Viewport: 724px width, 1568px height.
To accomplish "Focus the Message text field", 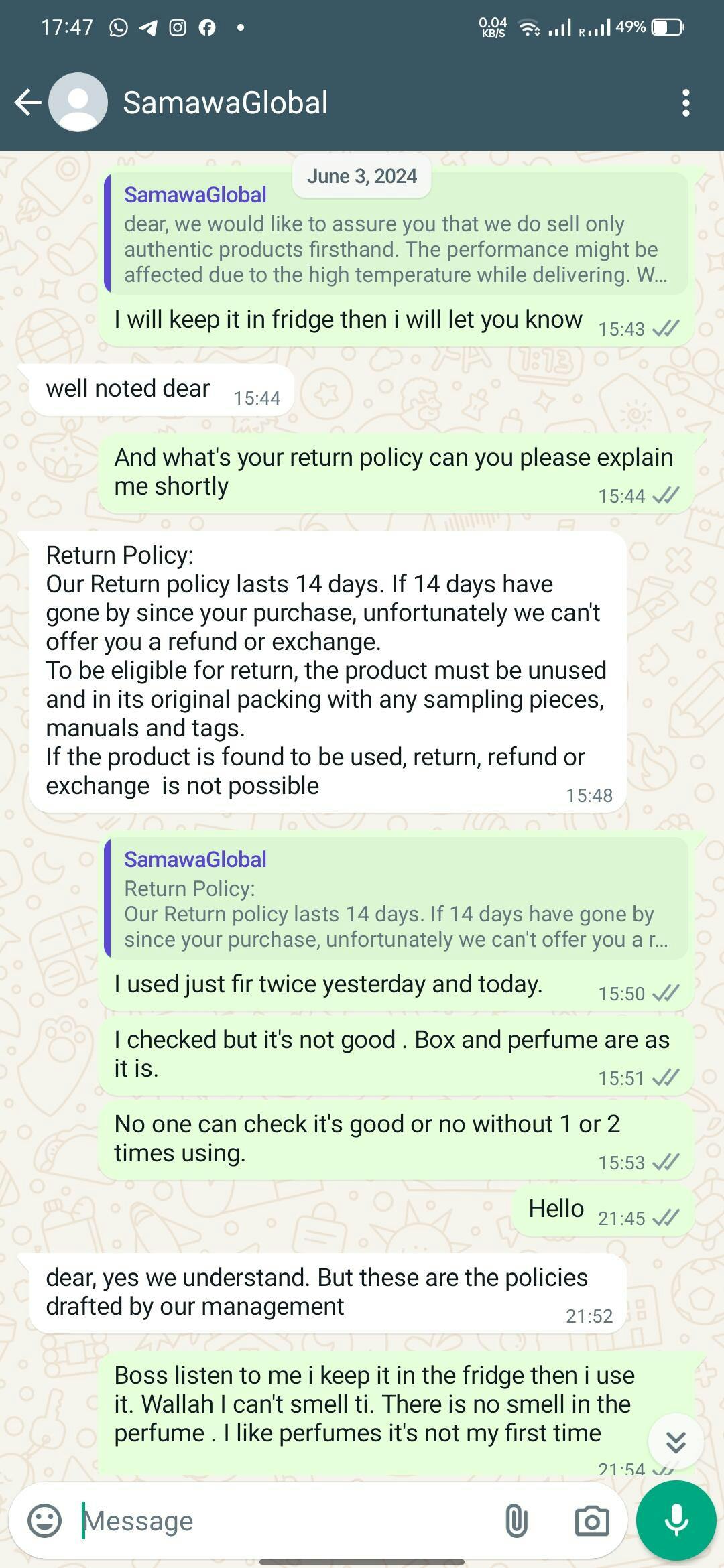I will (x=282, y=1520).
